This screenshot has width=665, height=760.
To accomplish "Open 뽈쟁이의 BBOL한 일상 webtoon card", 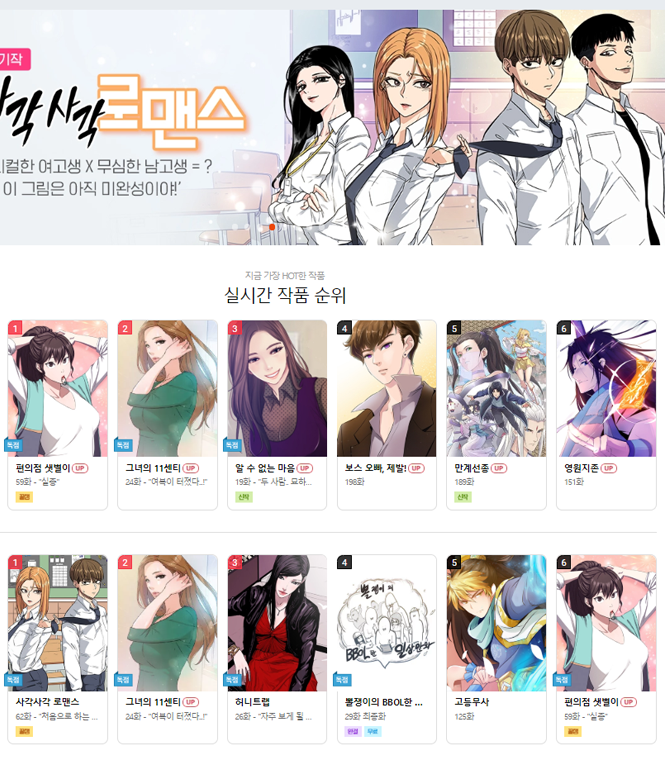I will 387,625.
